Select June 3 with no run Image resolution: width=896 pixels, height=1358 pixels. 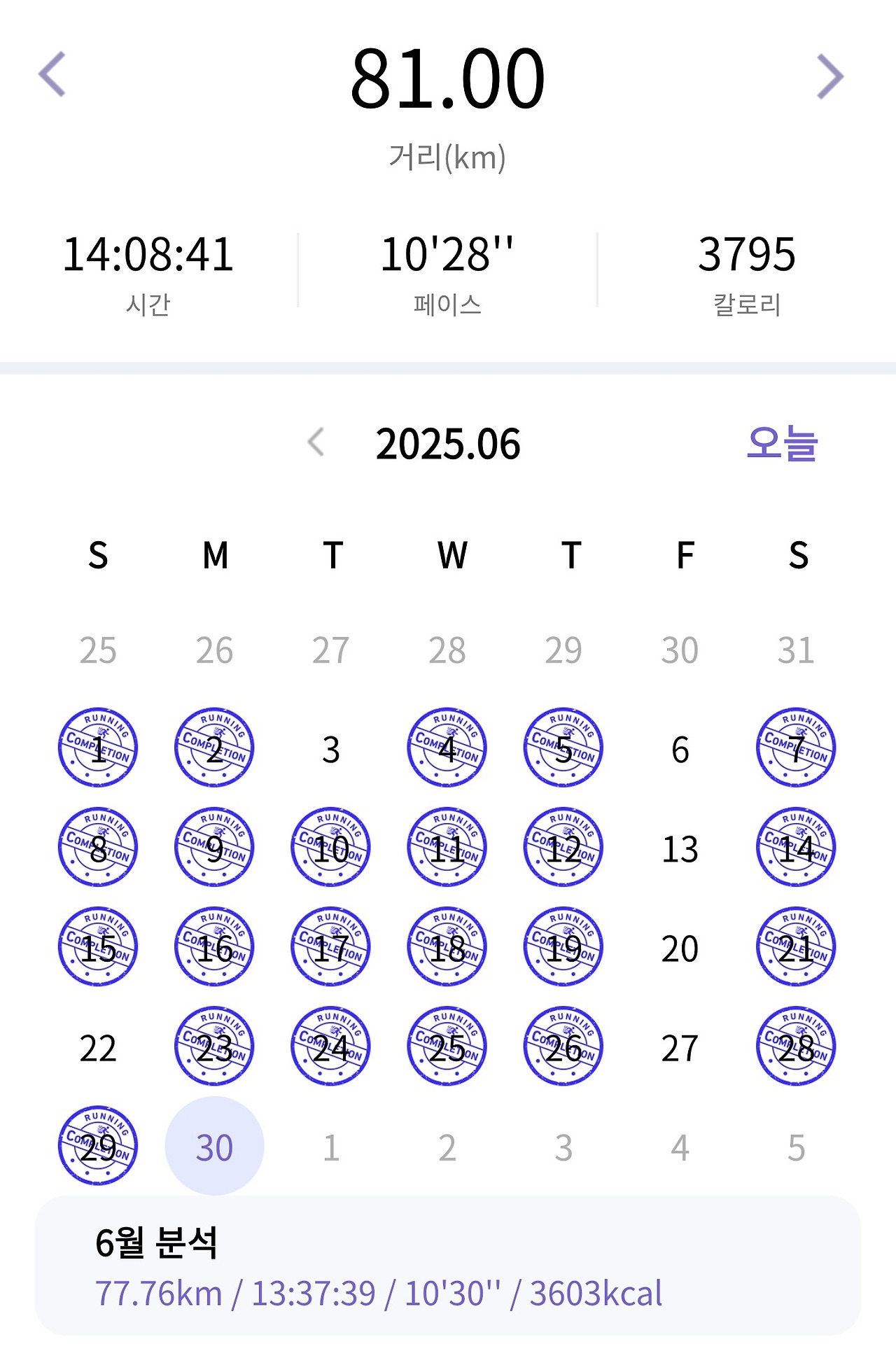point(331,749)
